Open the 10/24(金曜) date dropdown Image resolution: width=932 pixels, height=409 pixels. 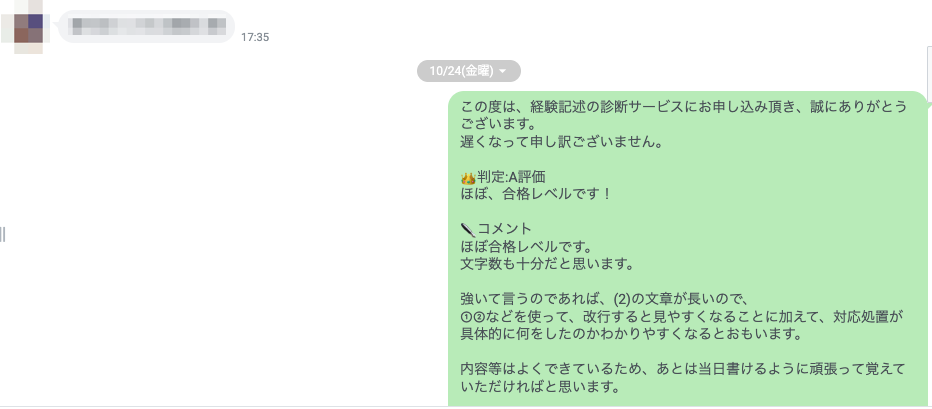tap(468, 71)
